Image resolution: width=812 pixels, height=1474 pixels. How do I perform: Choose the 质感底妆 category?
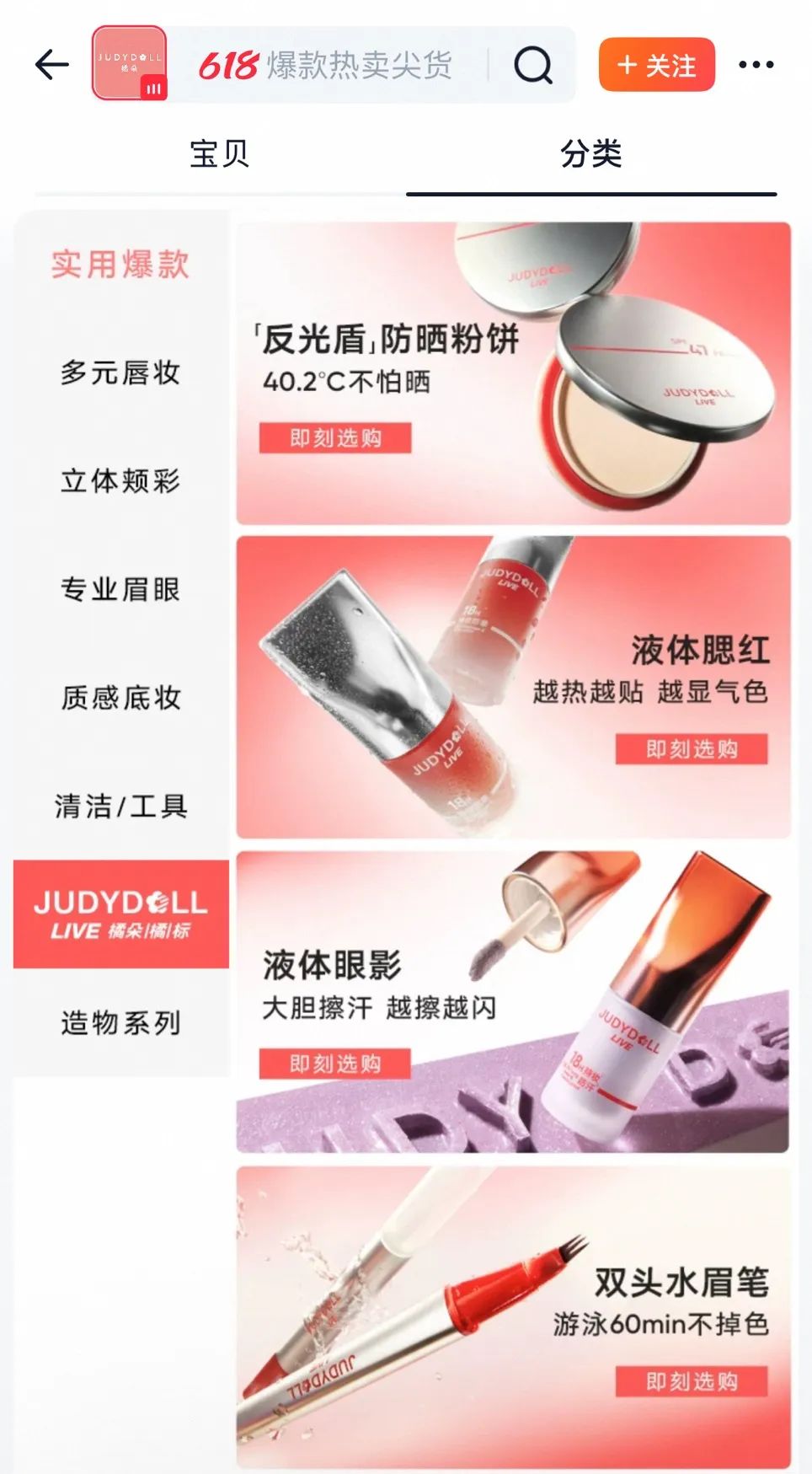point(120,698)
